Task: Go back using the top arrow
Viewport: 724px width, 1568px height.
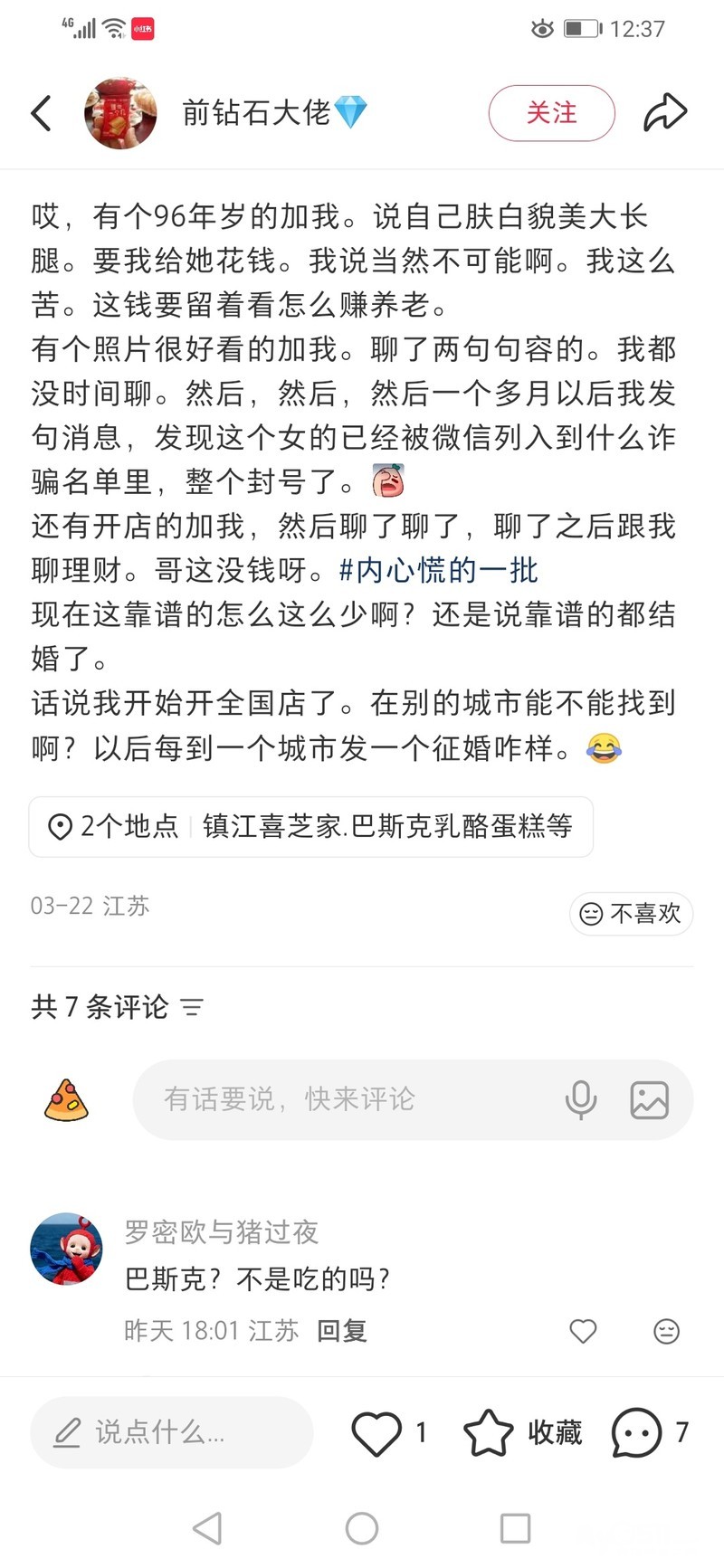Action: [x=42, y=114]
